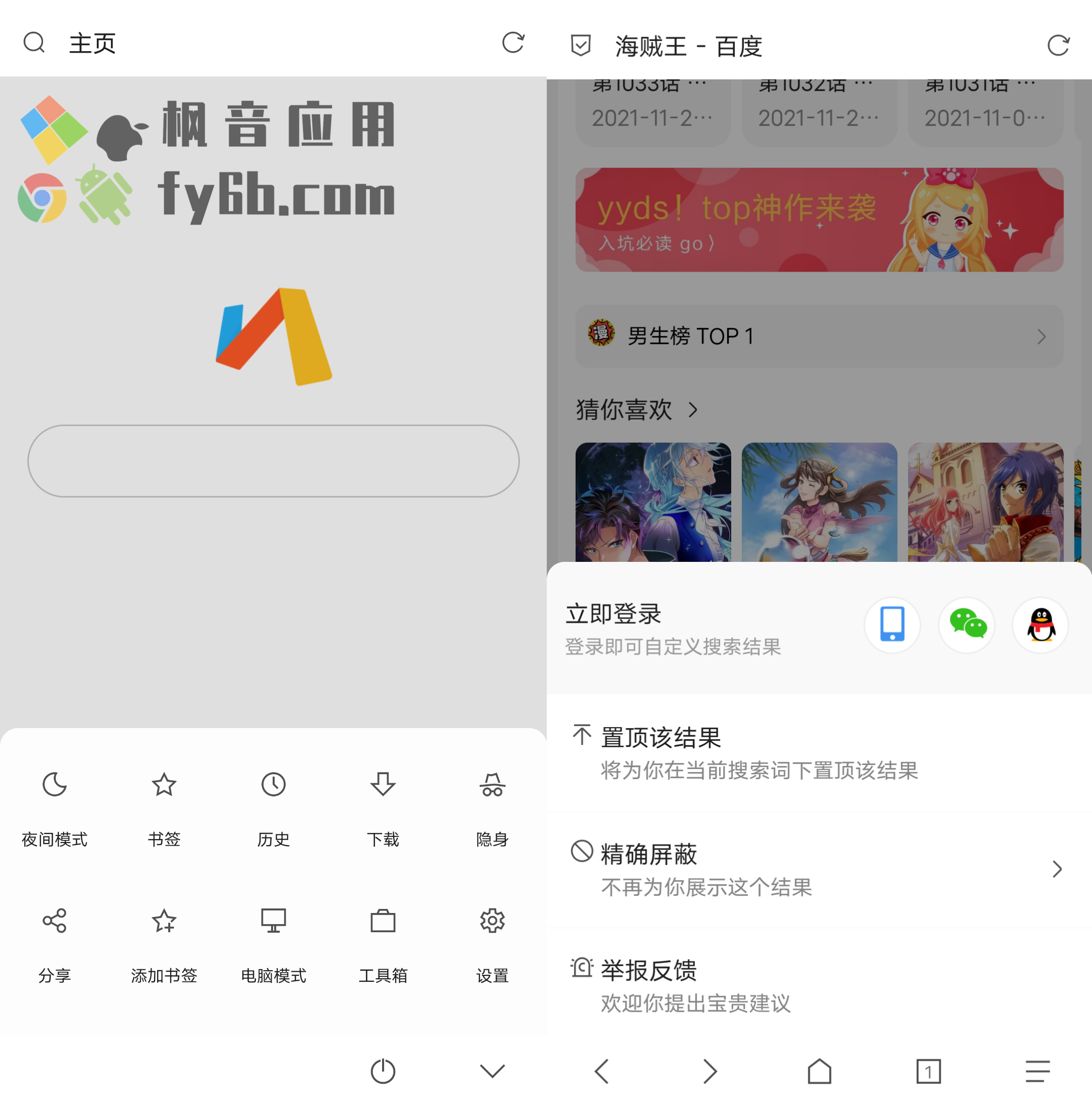The image size is (1092, 1105).
Task: Log in with the phone icon
Action: [x=892, y=625]
